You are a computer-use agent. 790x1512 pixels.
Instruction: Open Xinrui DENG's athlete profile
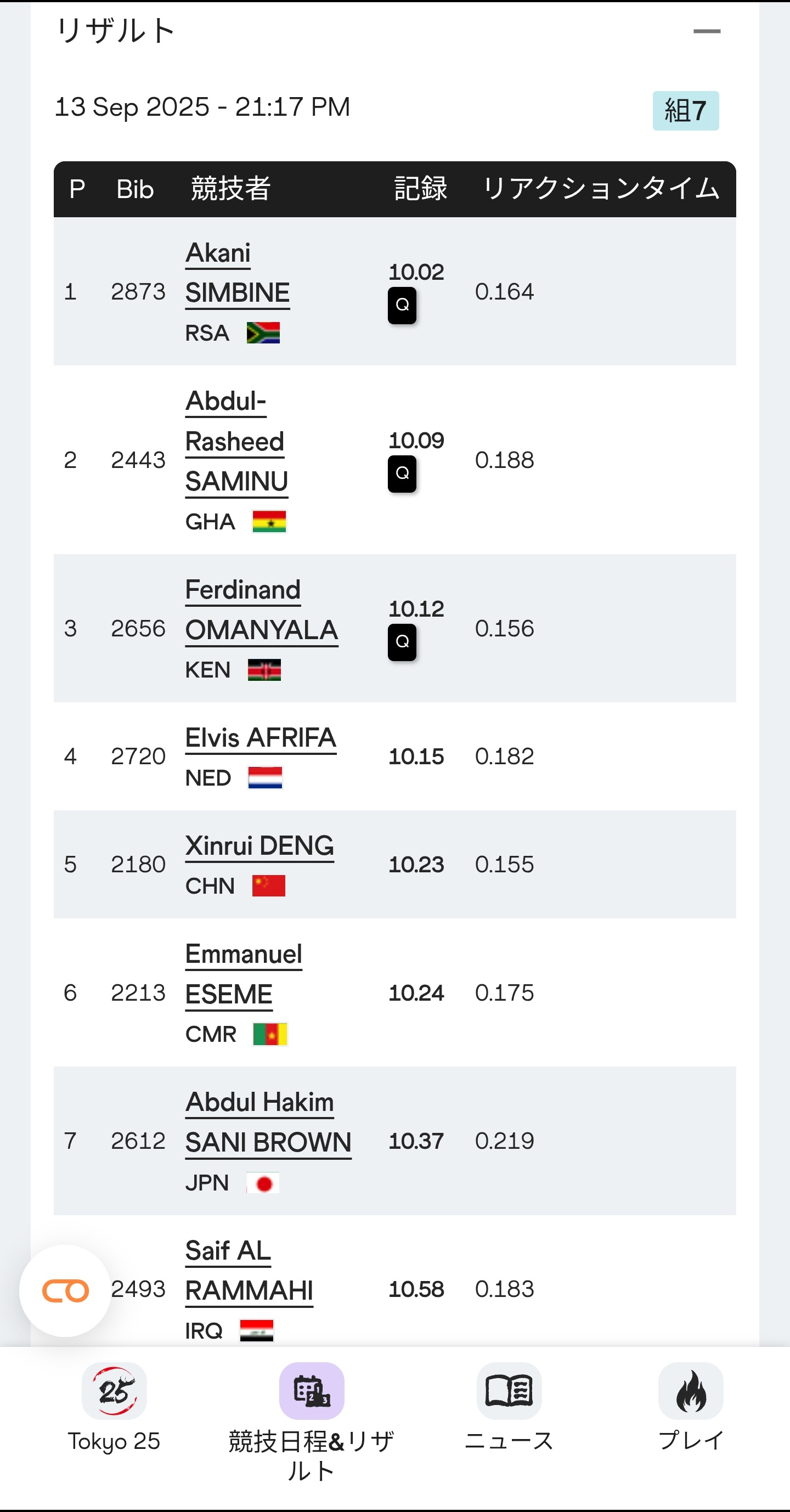[x=259, y=846]
